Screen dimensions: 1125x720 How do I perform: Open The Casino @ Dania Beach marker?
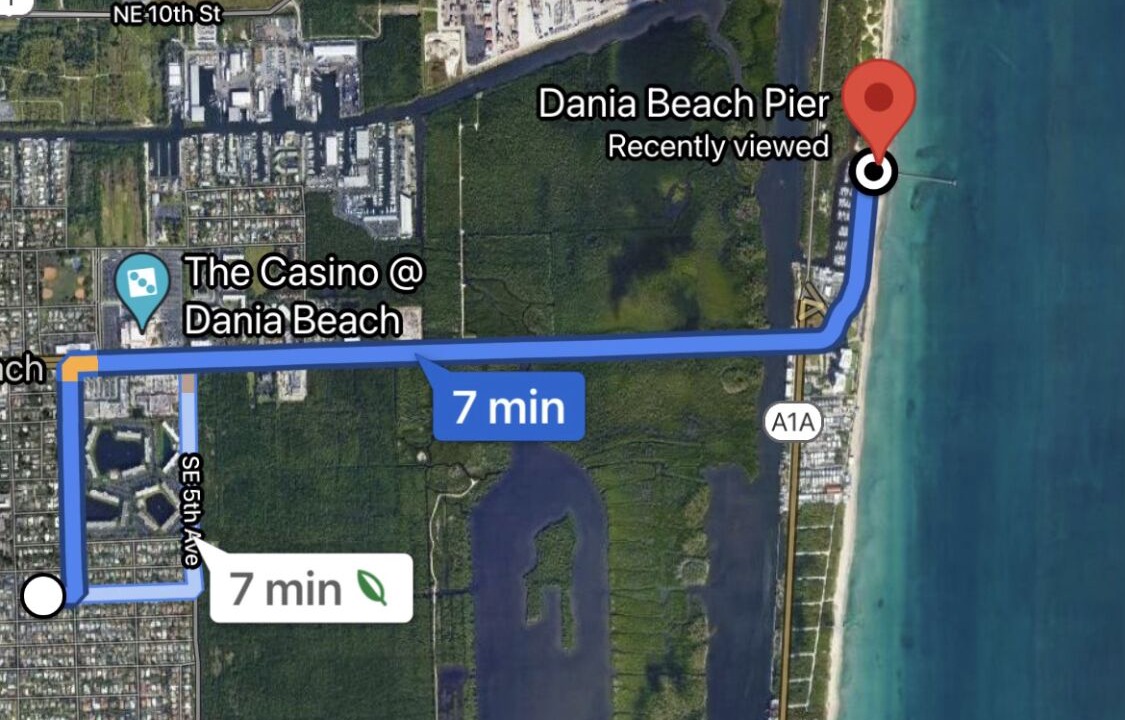(x=143, y=283)
